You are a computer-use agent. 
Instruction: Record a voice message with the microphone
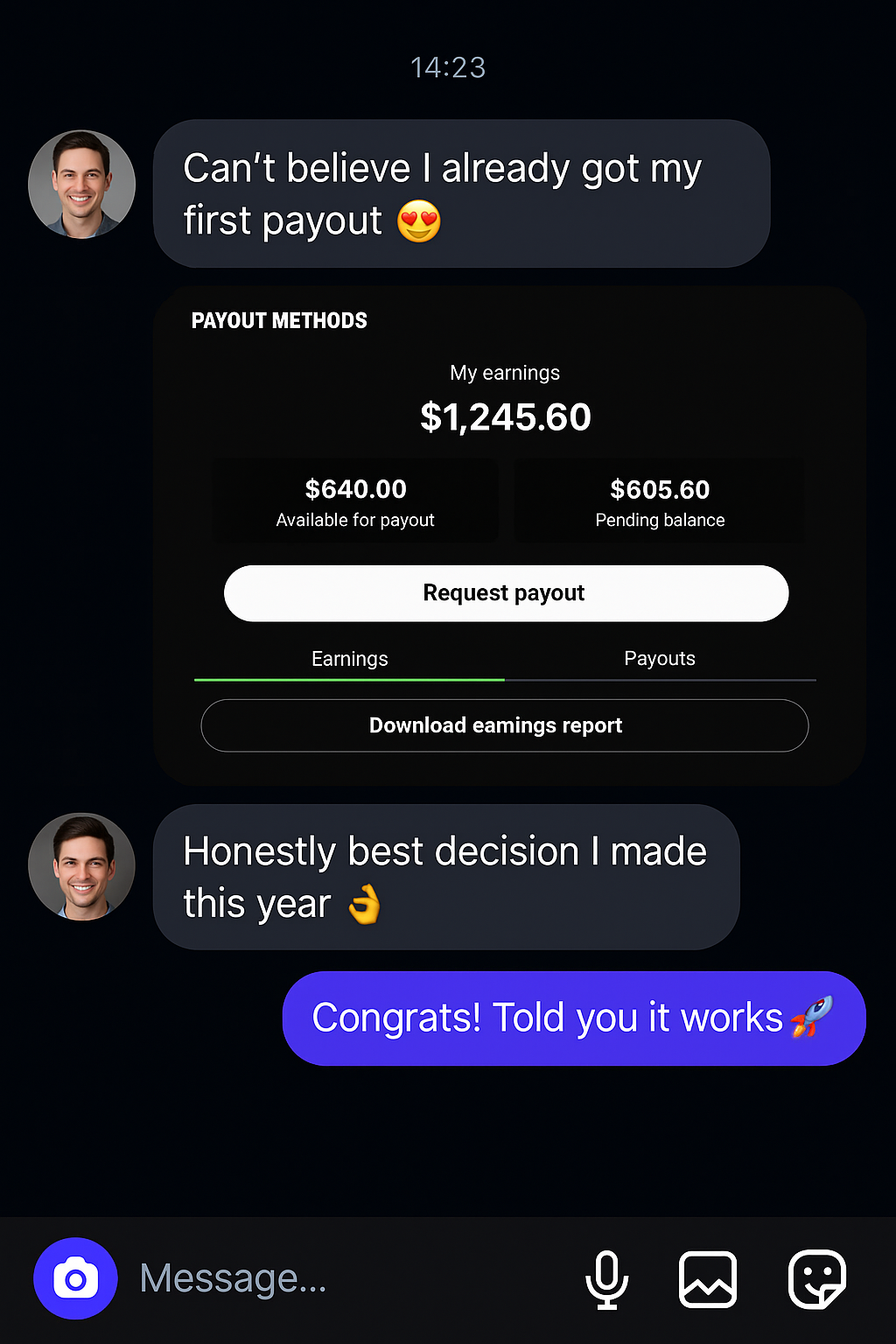606,1279
